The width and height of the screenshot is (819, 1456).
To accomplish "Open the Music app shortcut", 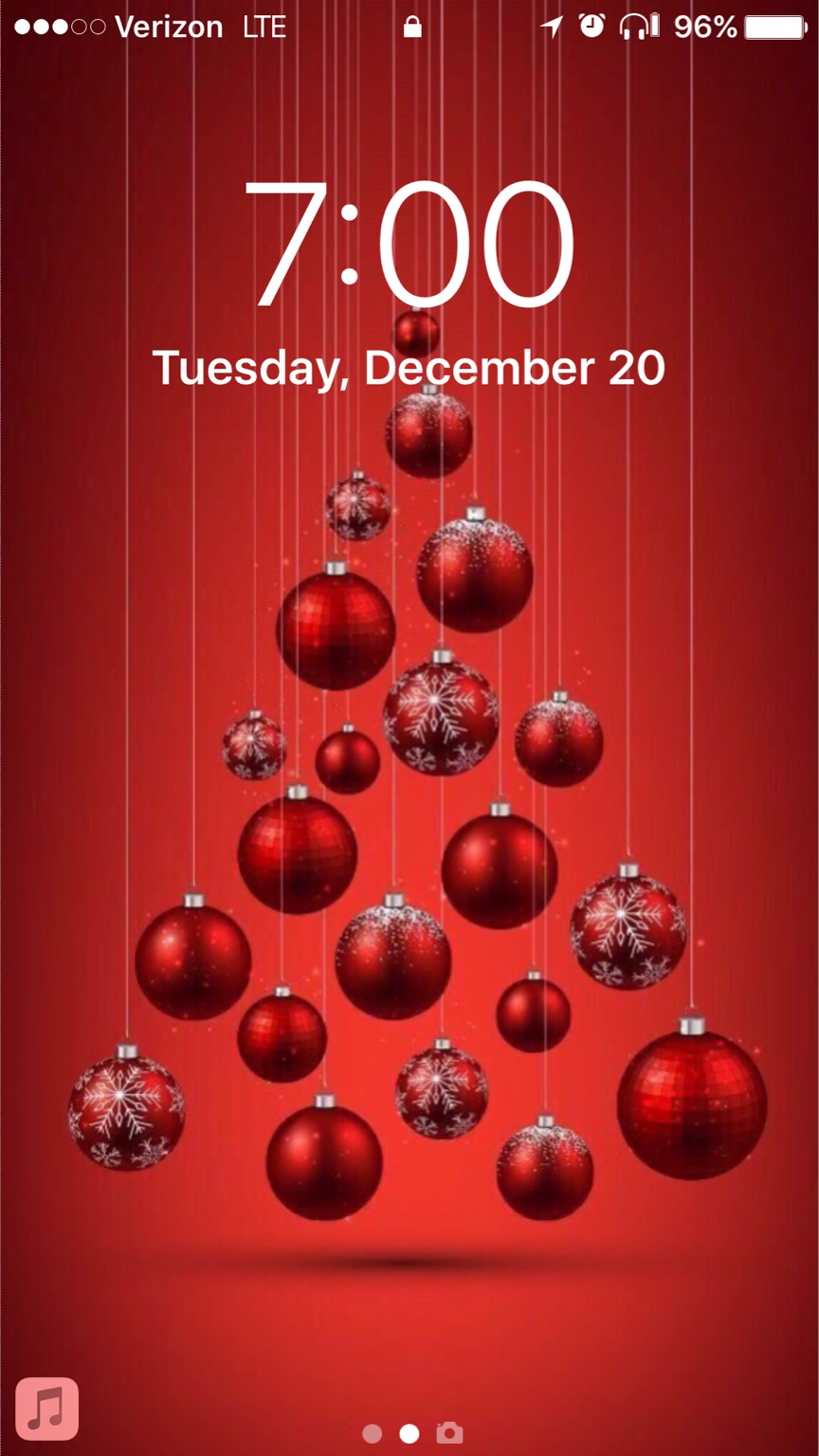I will pyautogui.click(x=46, y=1409).
